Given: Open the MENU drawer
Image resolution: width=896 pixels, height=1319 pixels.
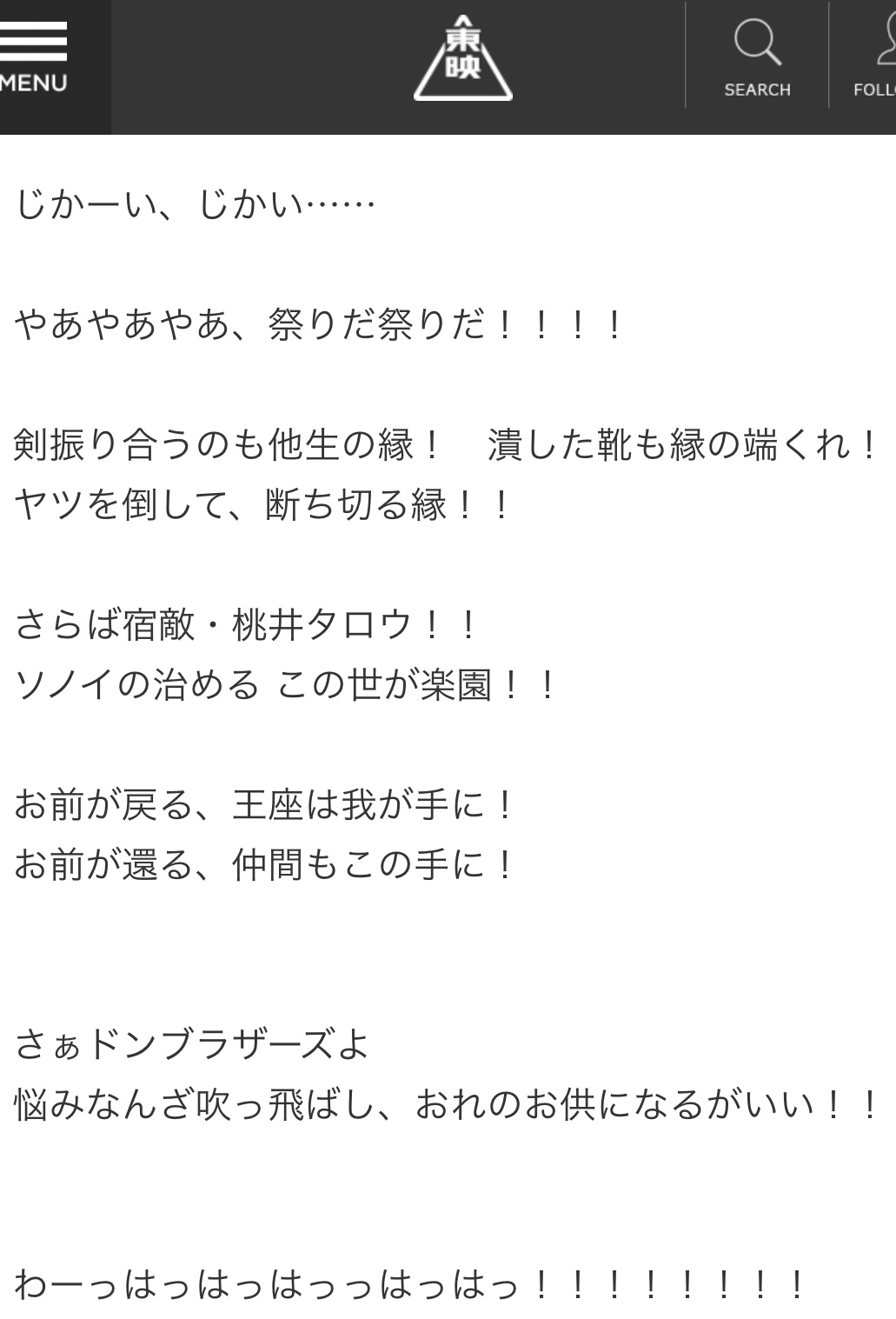Looking at the screenshot, I should click(35, 58).
